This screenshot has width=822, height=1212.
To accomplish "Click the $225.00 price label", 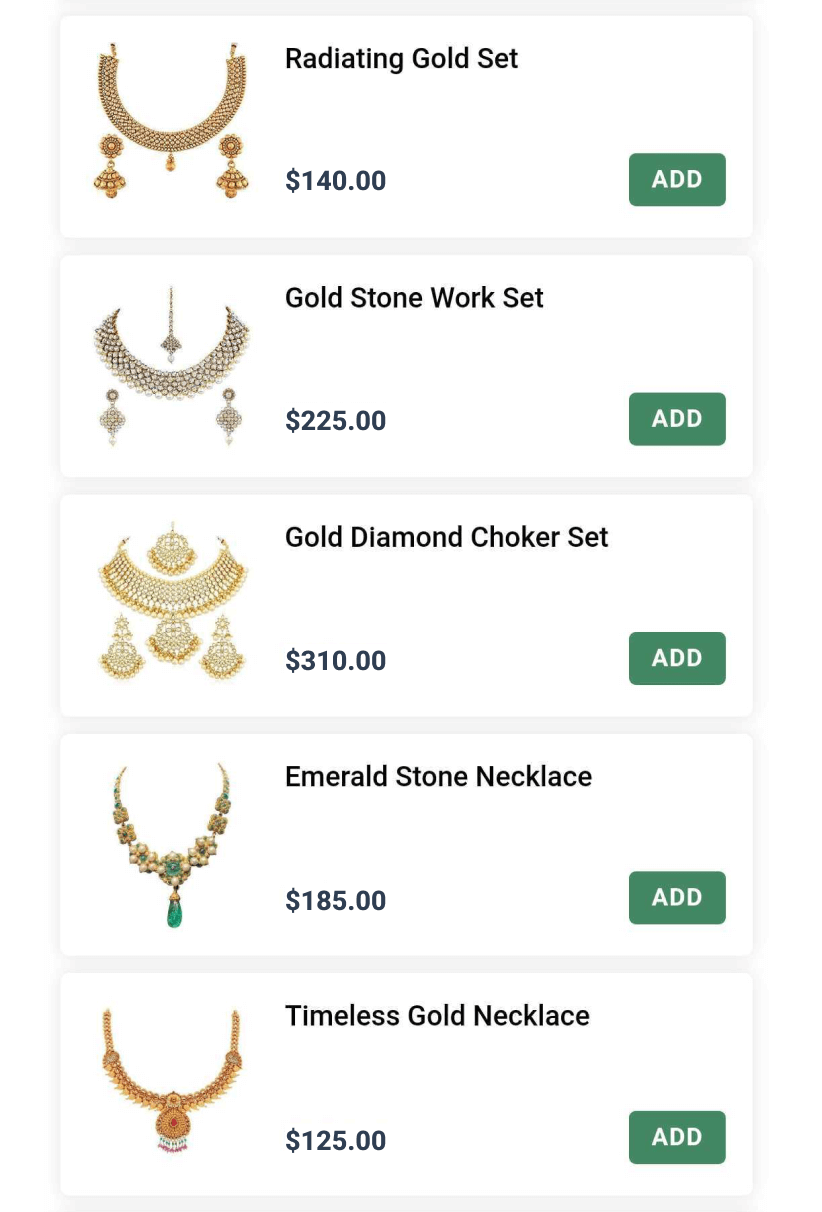I will point(335,421).
